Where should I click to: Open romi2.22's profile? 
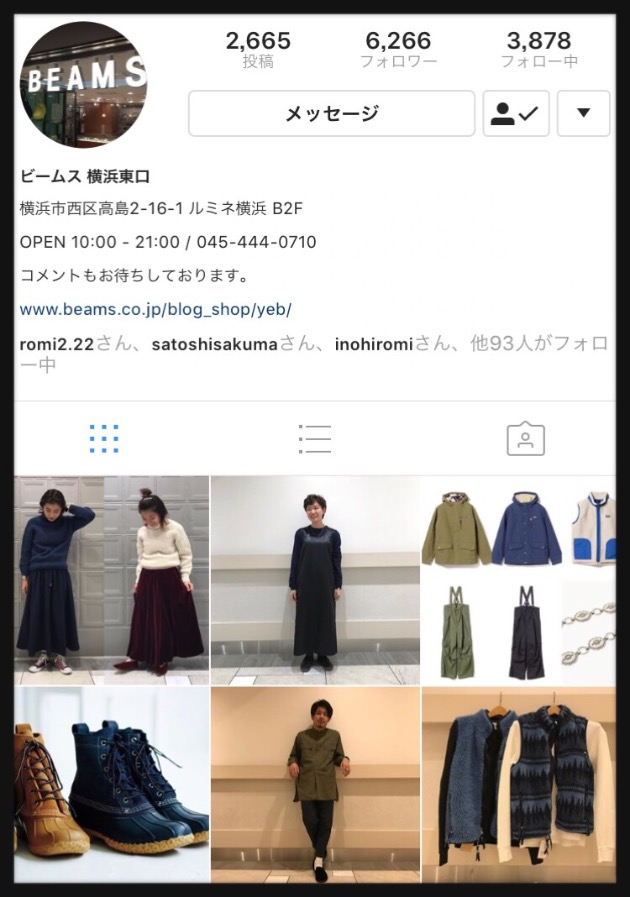coord(56,344)
